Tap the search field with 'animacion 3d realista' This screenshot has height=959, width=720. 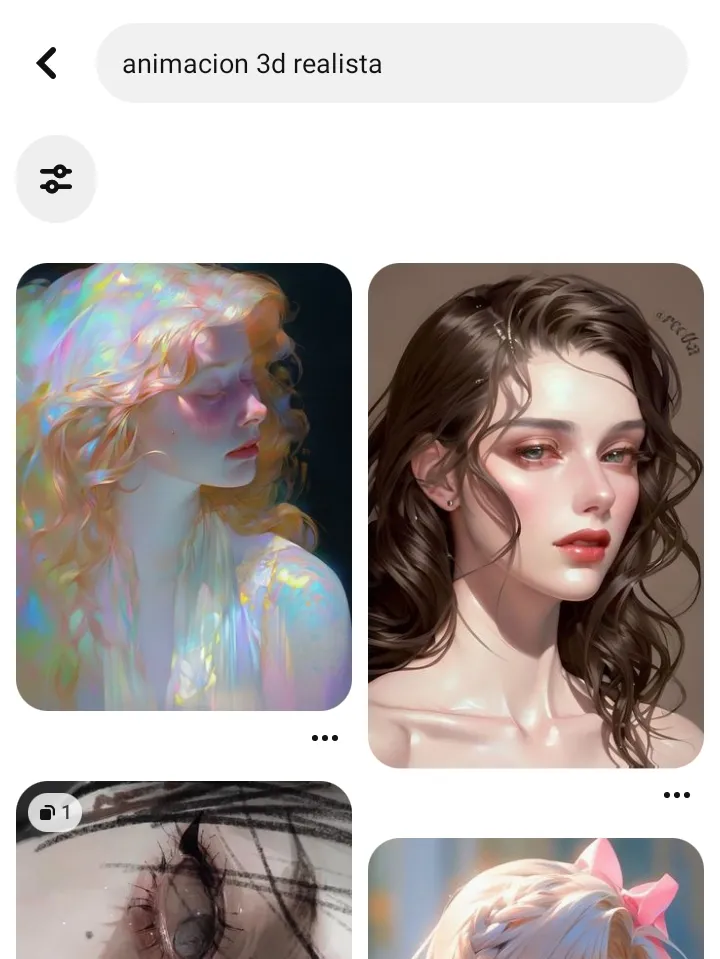(x=391, y=64)
